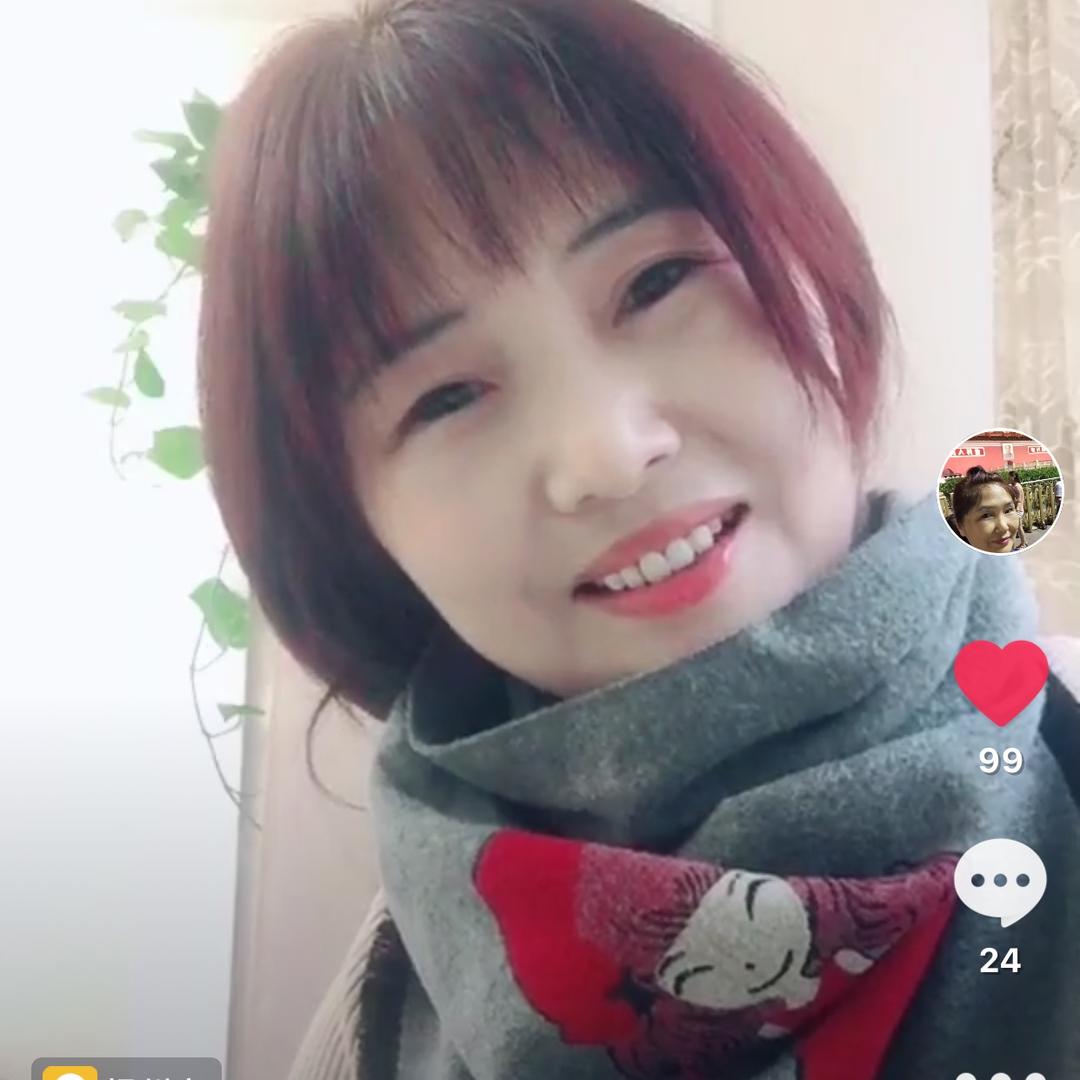Tap the yellow tag chip at bottom left
This screenshot has width=1080, height=1080.
126,1069
